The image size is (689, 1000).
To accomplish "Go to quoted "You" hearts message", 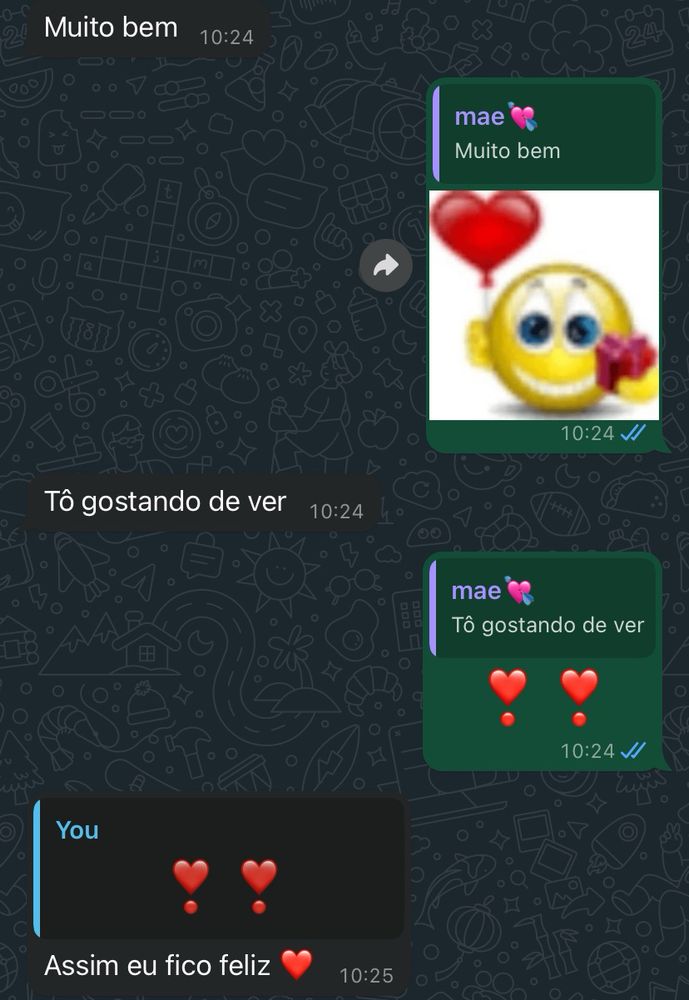I will [x=219, y=868].
